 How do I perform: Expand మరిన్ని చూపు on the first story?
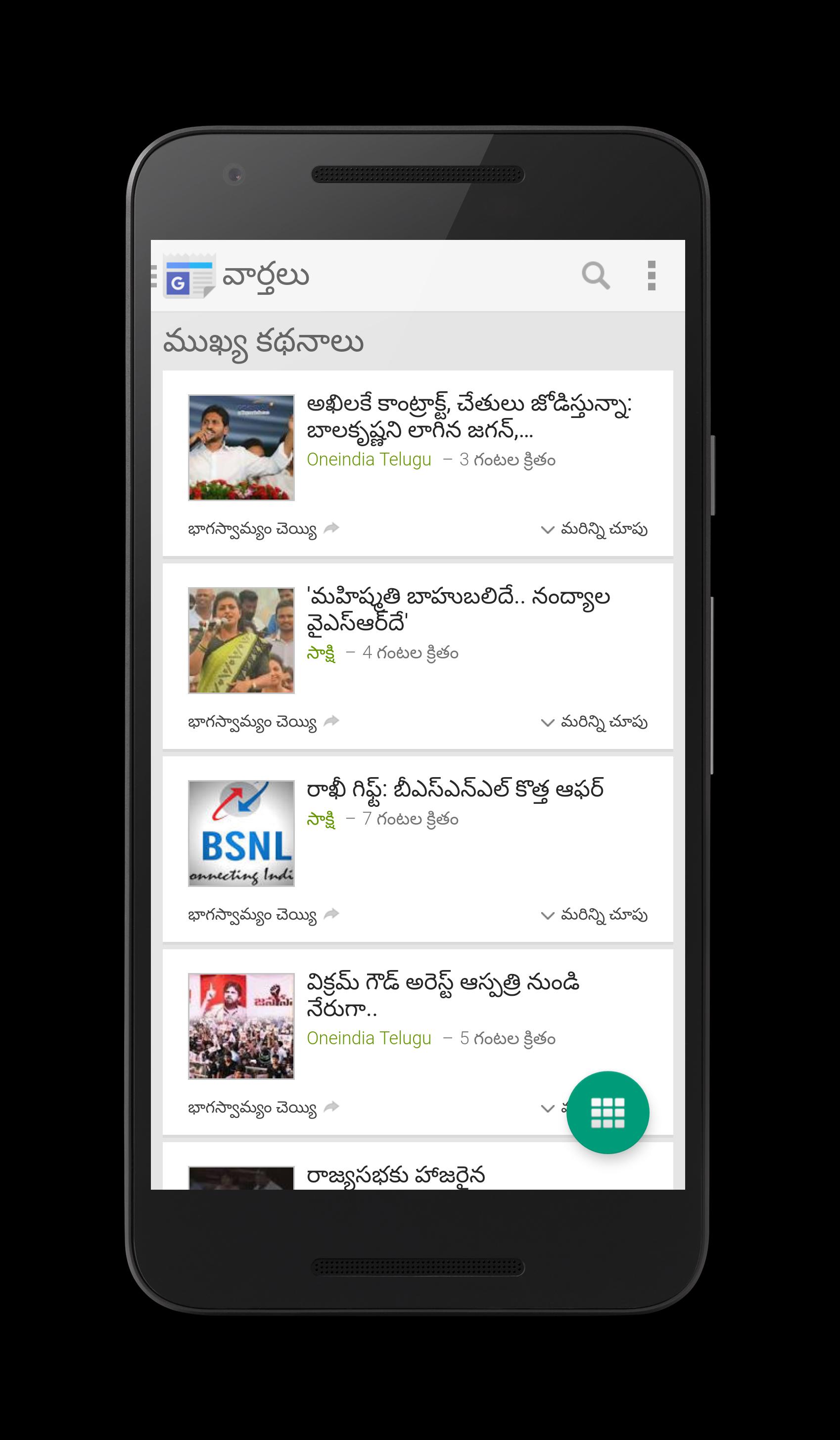click(x=594, y=529)
